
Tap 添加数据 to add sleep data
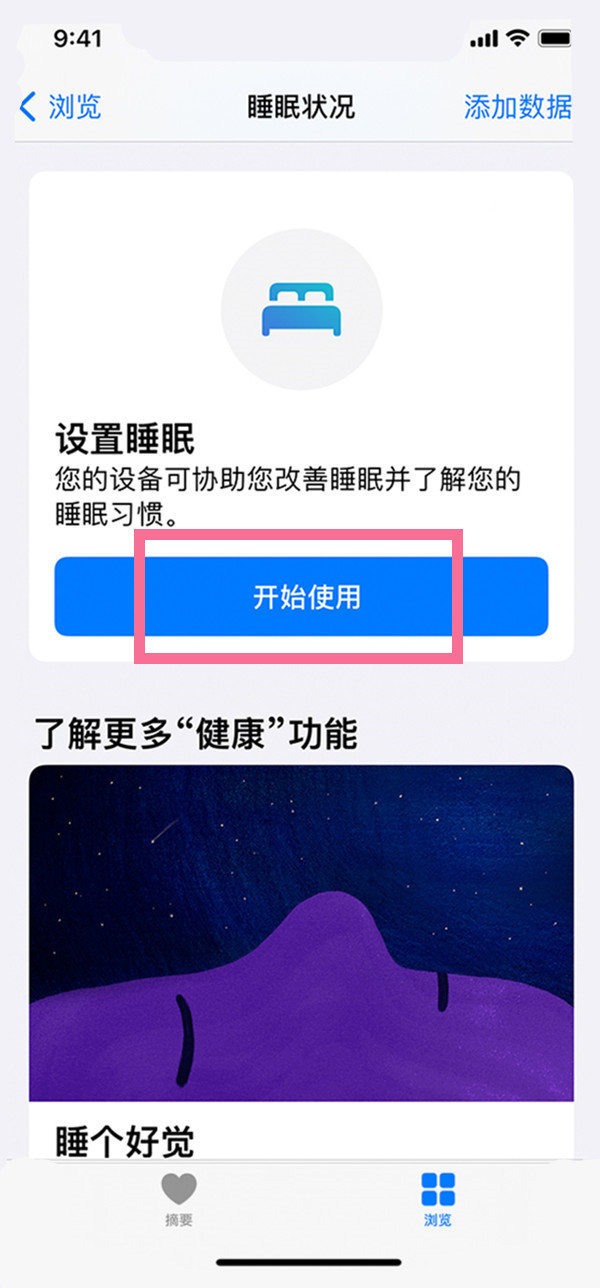[518, 106]
